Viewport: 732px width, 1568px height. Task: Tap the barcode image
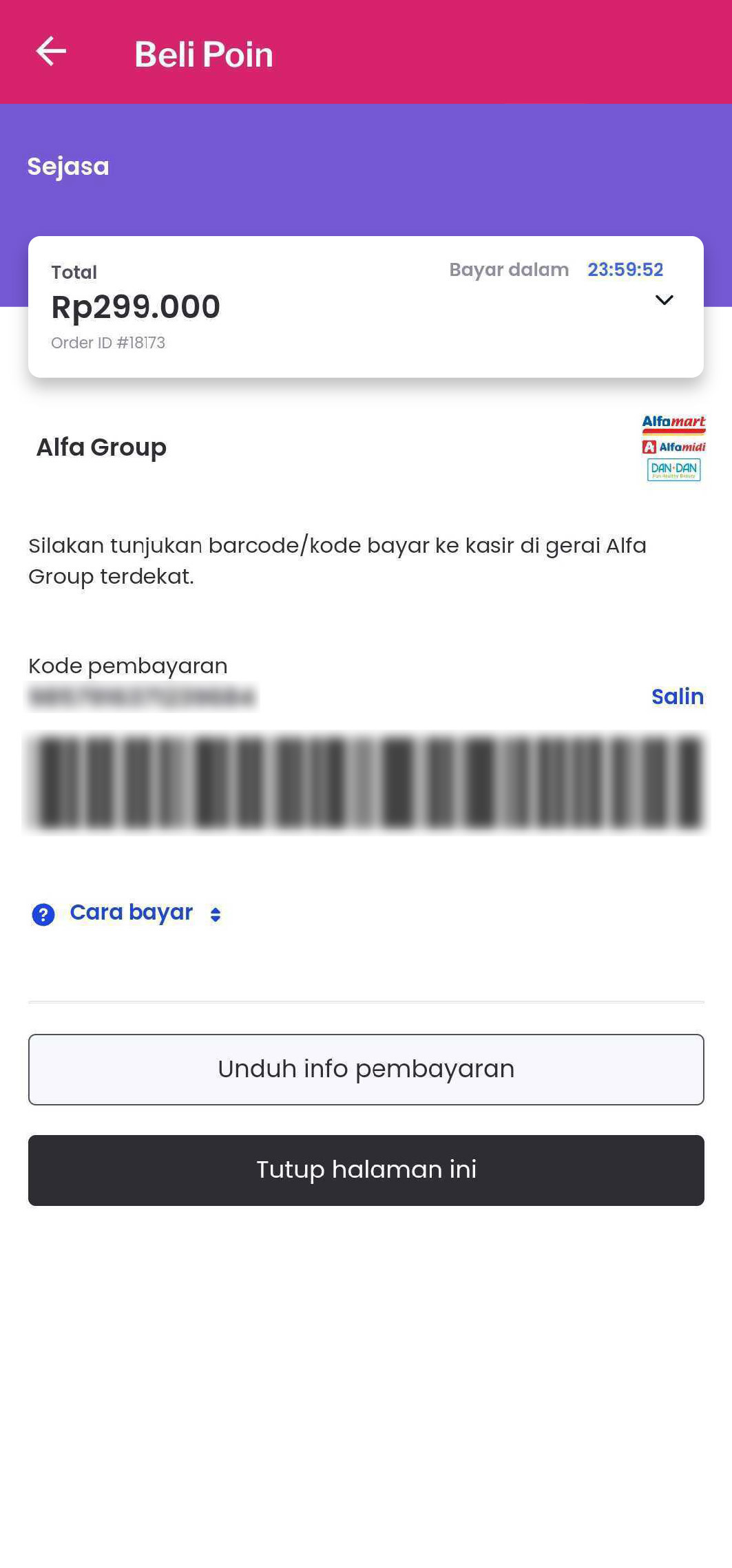(x=365, y=781)
